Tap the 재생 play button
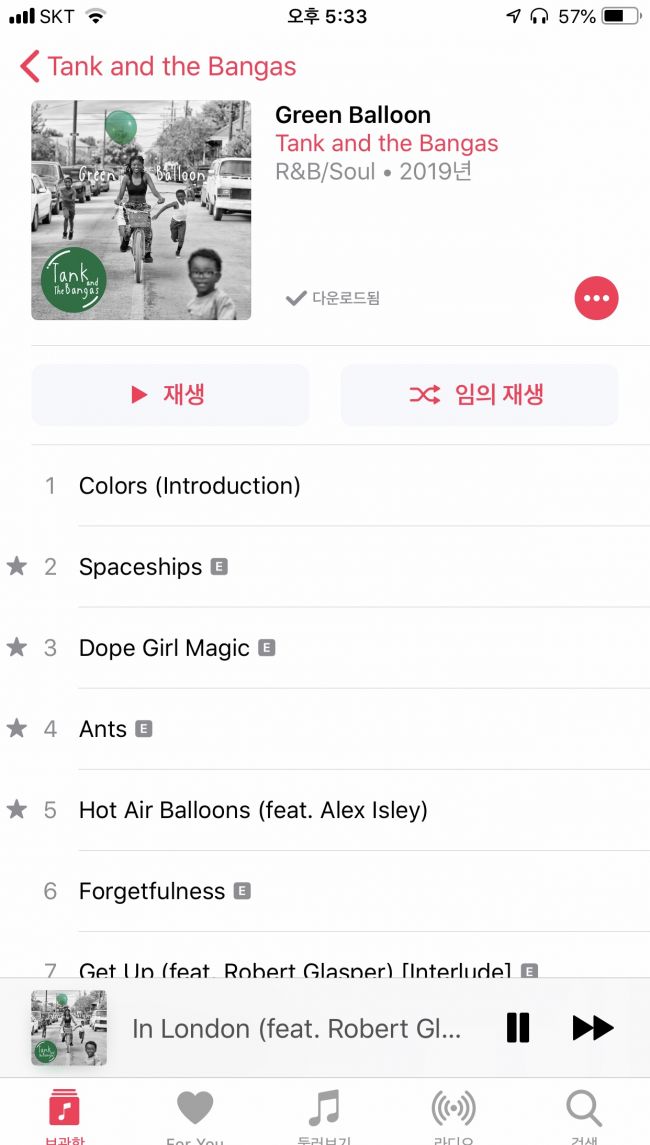650x1145 pixels. coord(170,395)
